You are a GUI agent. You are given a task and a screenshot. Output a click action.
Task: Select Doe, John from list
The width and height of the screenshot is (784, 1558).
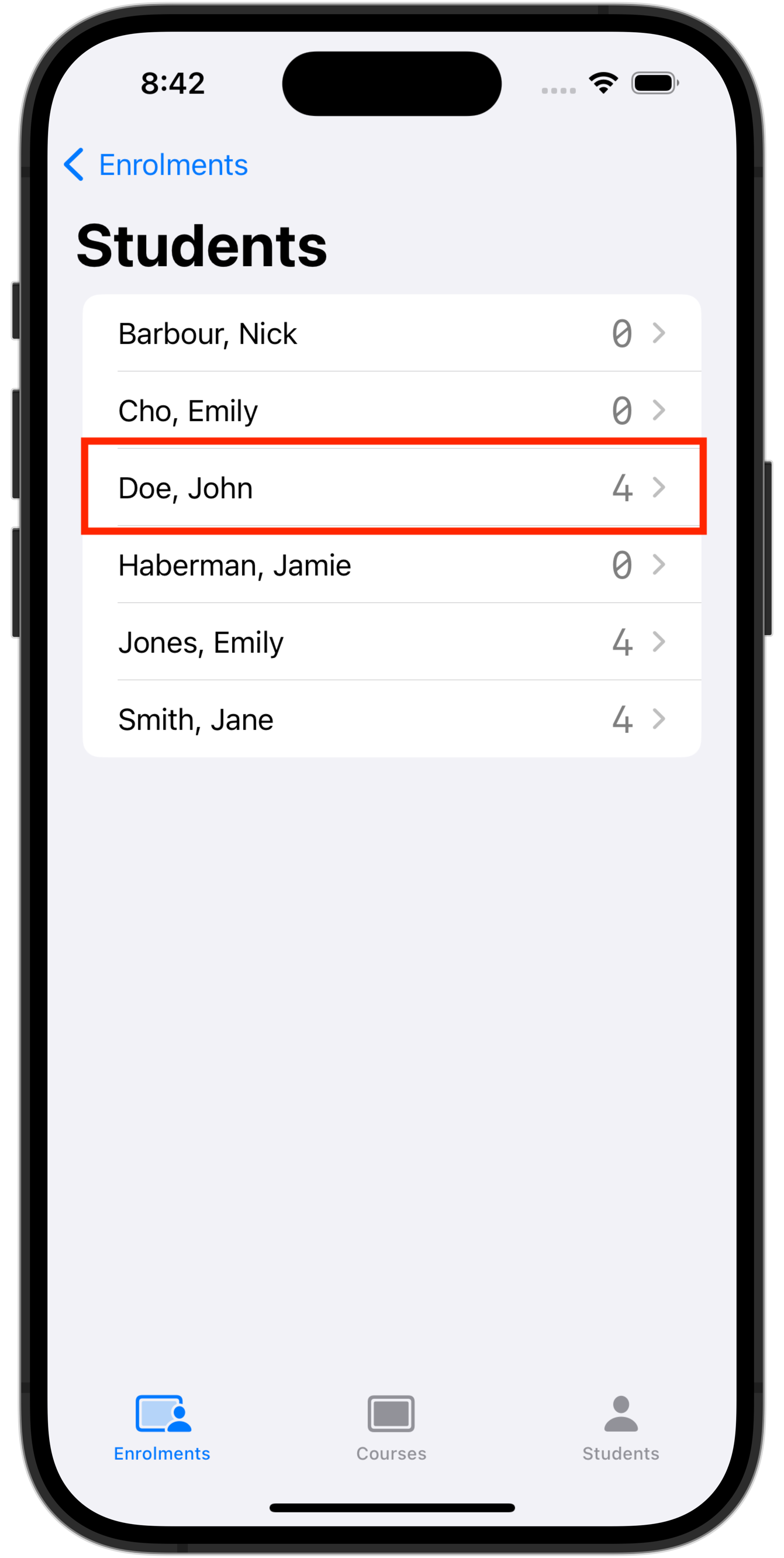point(391,488)
